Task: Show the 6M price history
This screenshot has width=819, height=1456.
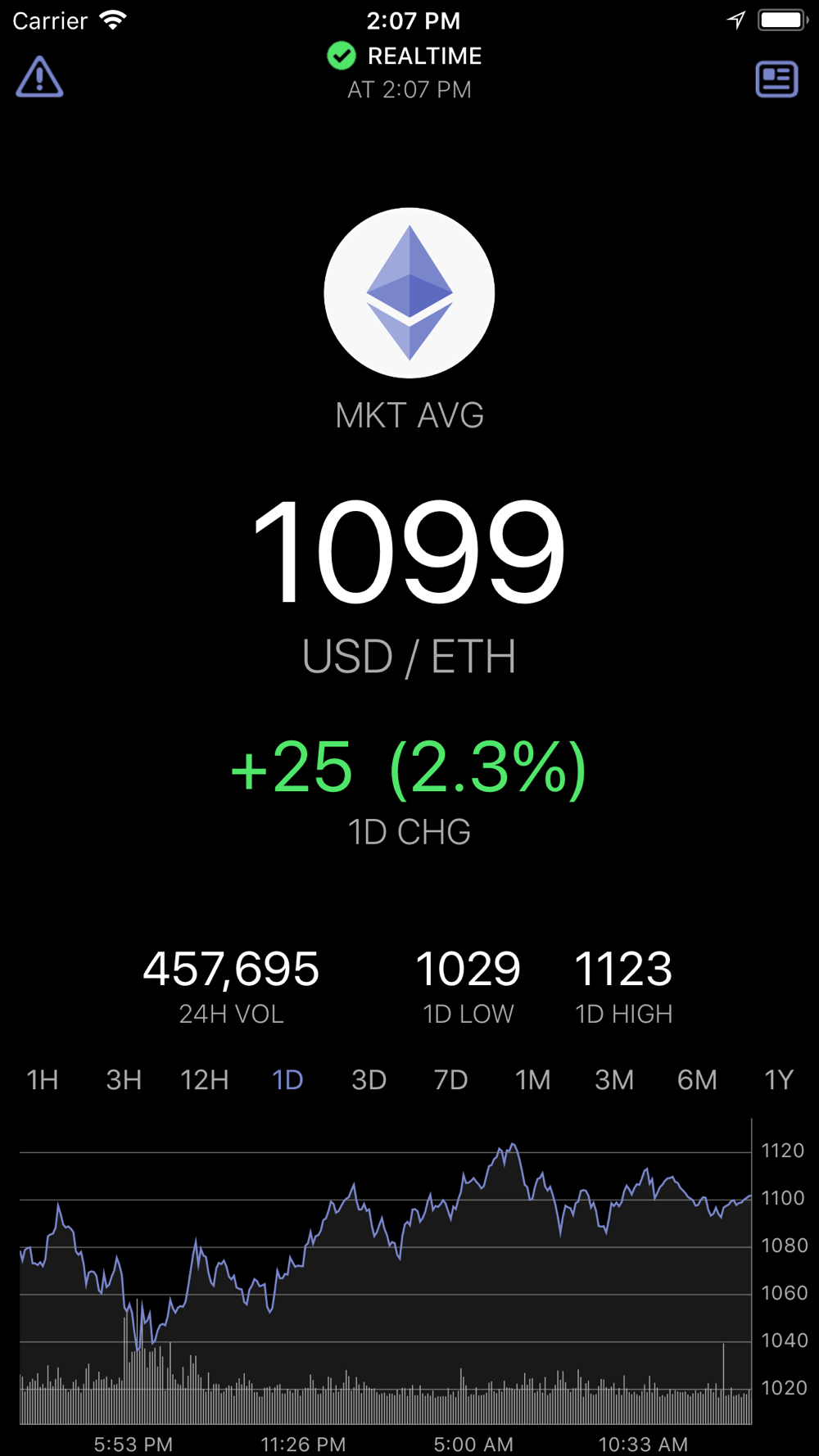Action: pyautogui.click(x=697, y=1080)
